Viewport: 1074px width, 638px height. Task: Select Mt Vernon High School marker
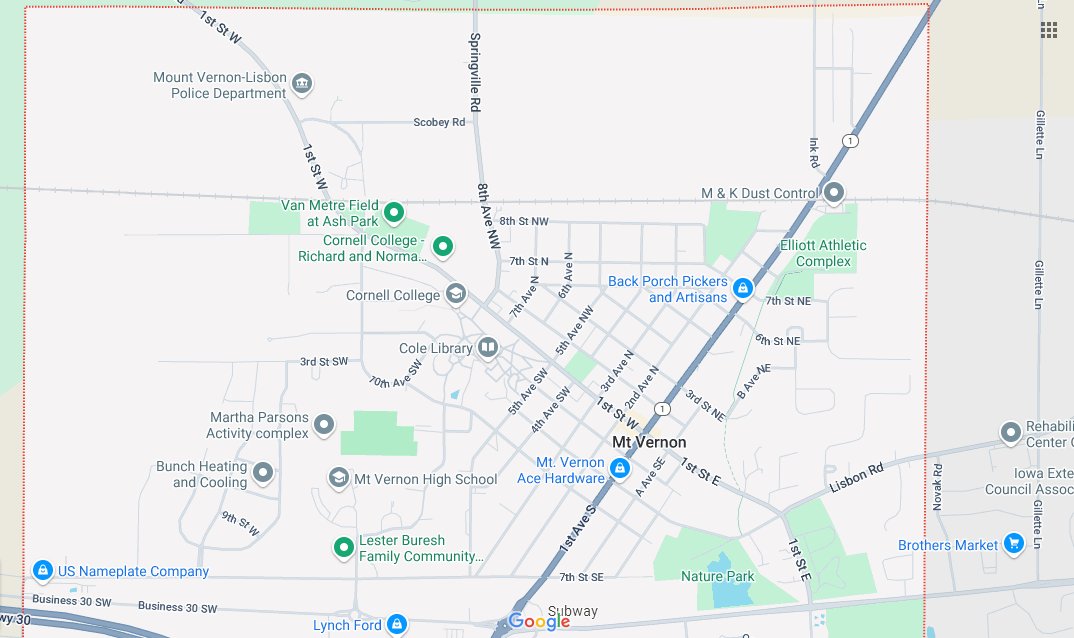(x=339, y=478)
